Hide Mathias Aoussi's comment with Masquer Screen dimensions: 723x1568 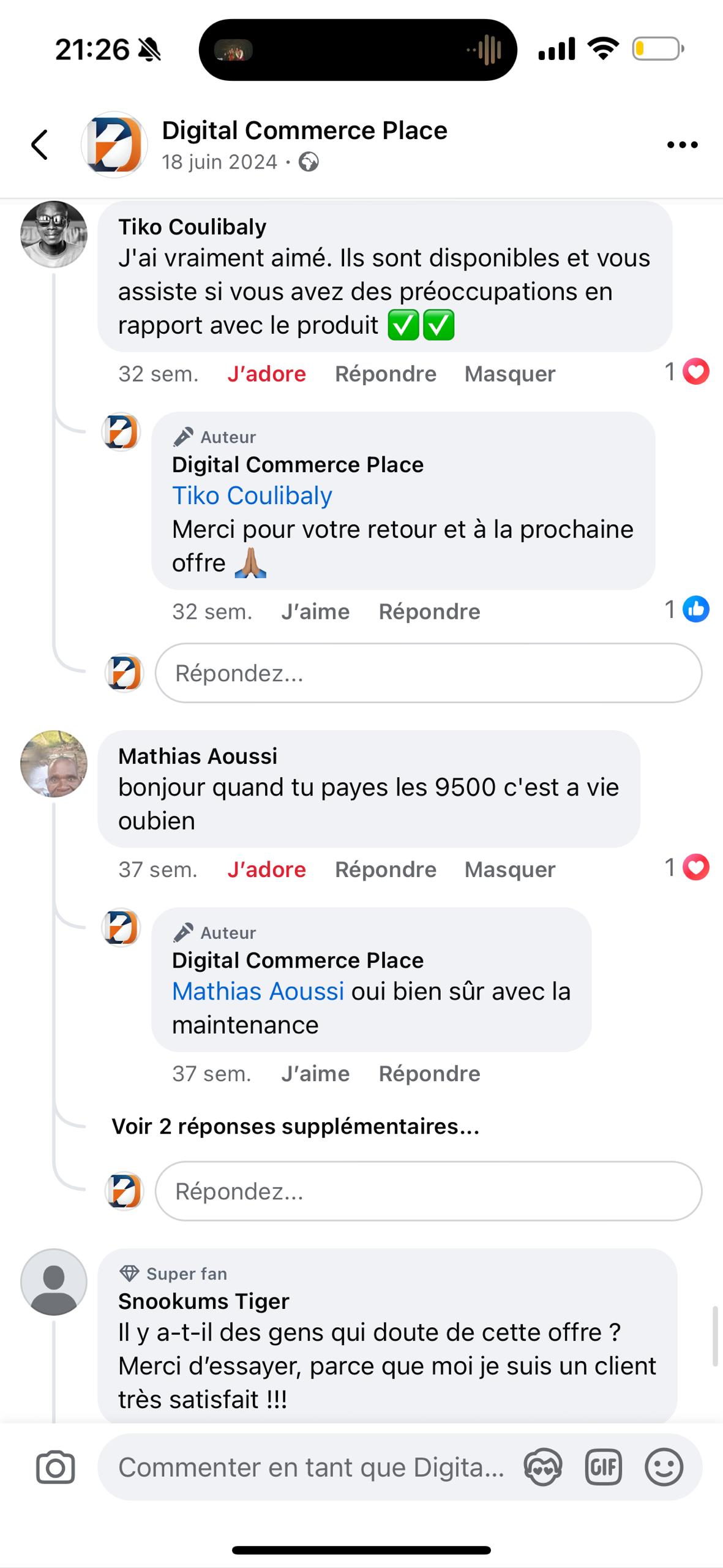click(510, 869)
